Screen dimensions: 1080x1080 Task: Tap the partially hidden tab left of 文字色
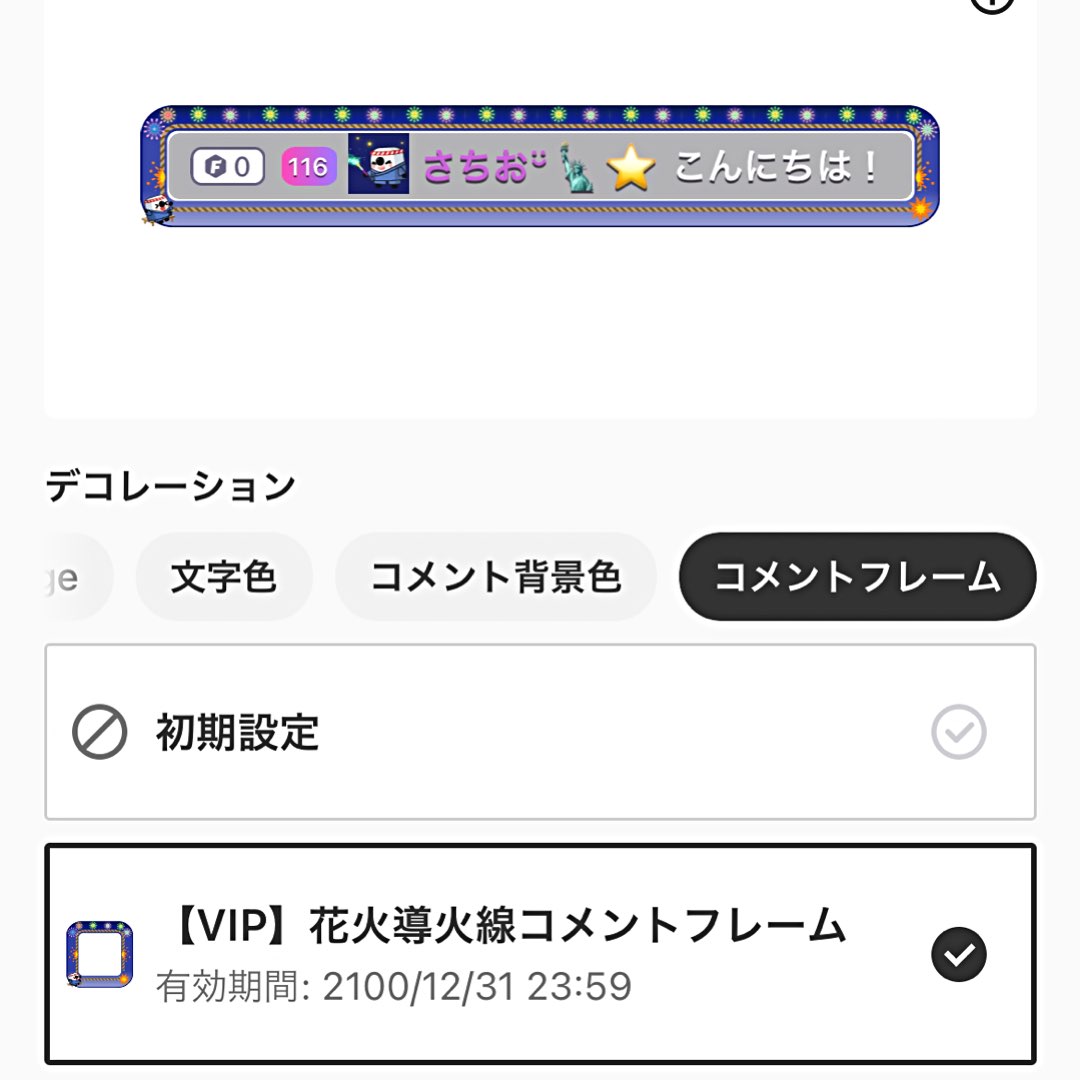pos(77,577)
